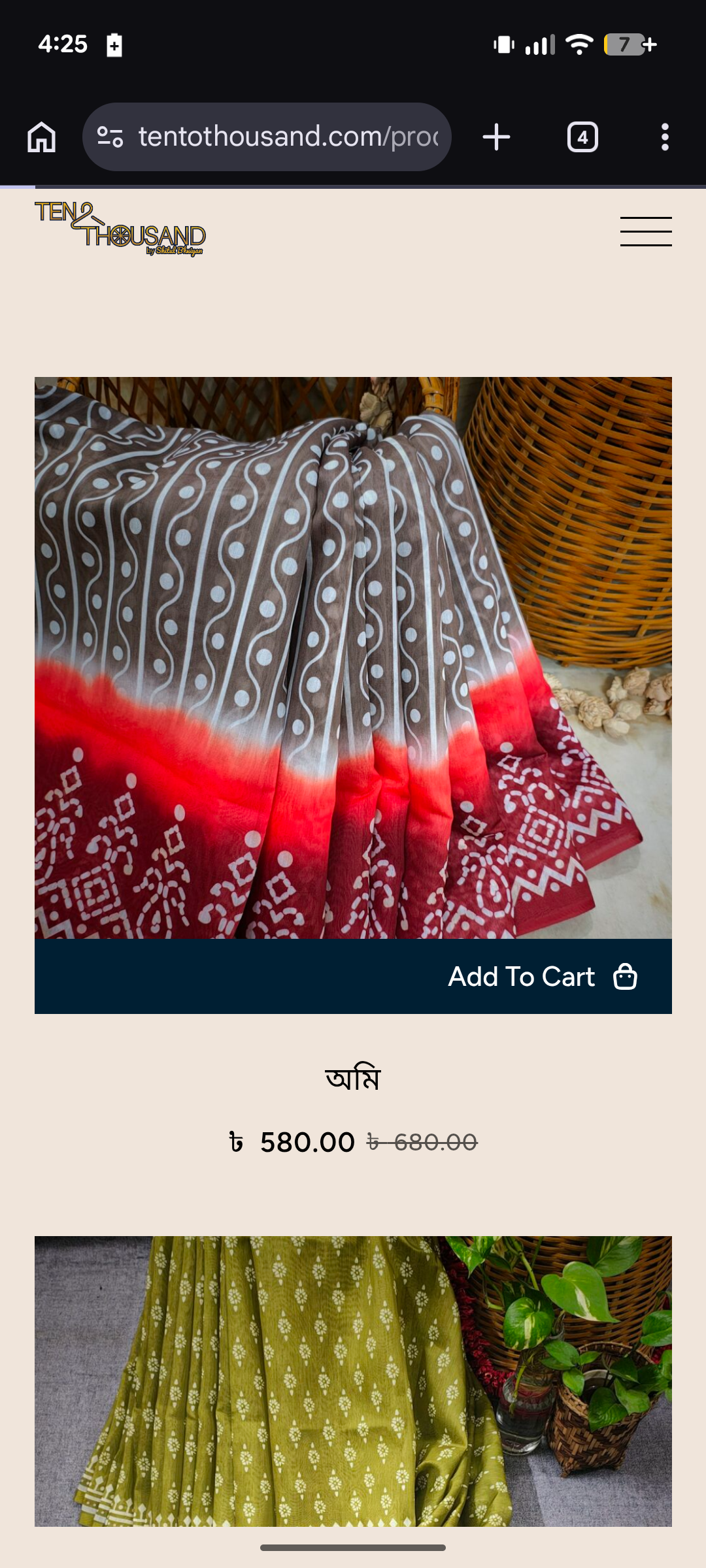Open the tab switcher showing 4 tabs
Viewport: 706px width, 1568px height.
coord(582,137)
